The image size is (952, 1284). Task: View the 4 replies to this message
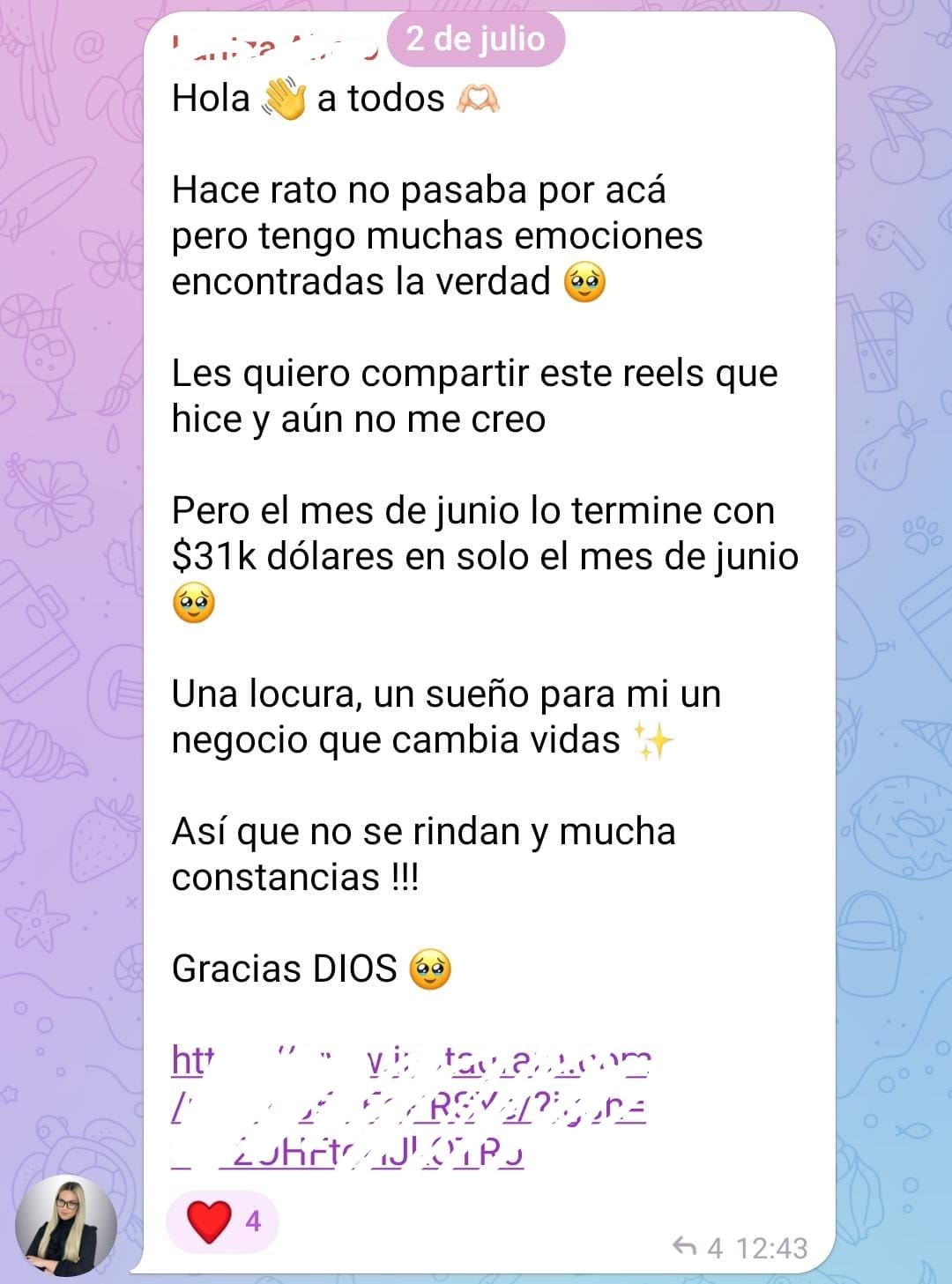(697, 1247)
